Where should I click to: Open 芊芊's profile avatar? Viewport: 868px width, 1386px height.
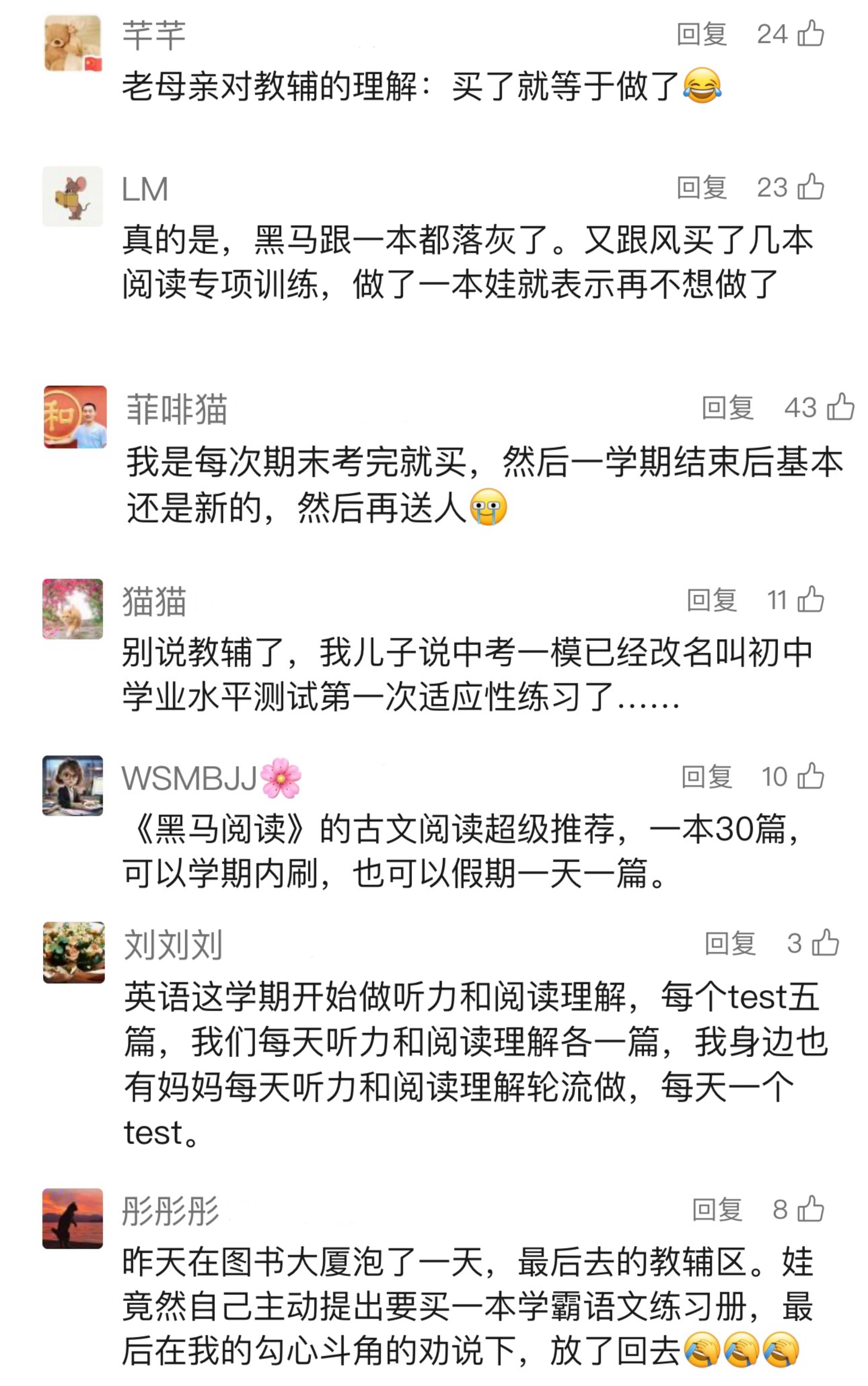[x=73, y=43]
